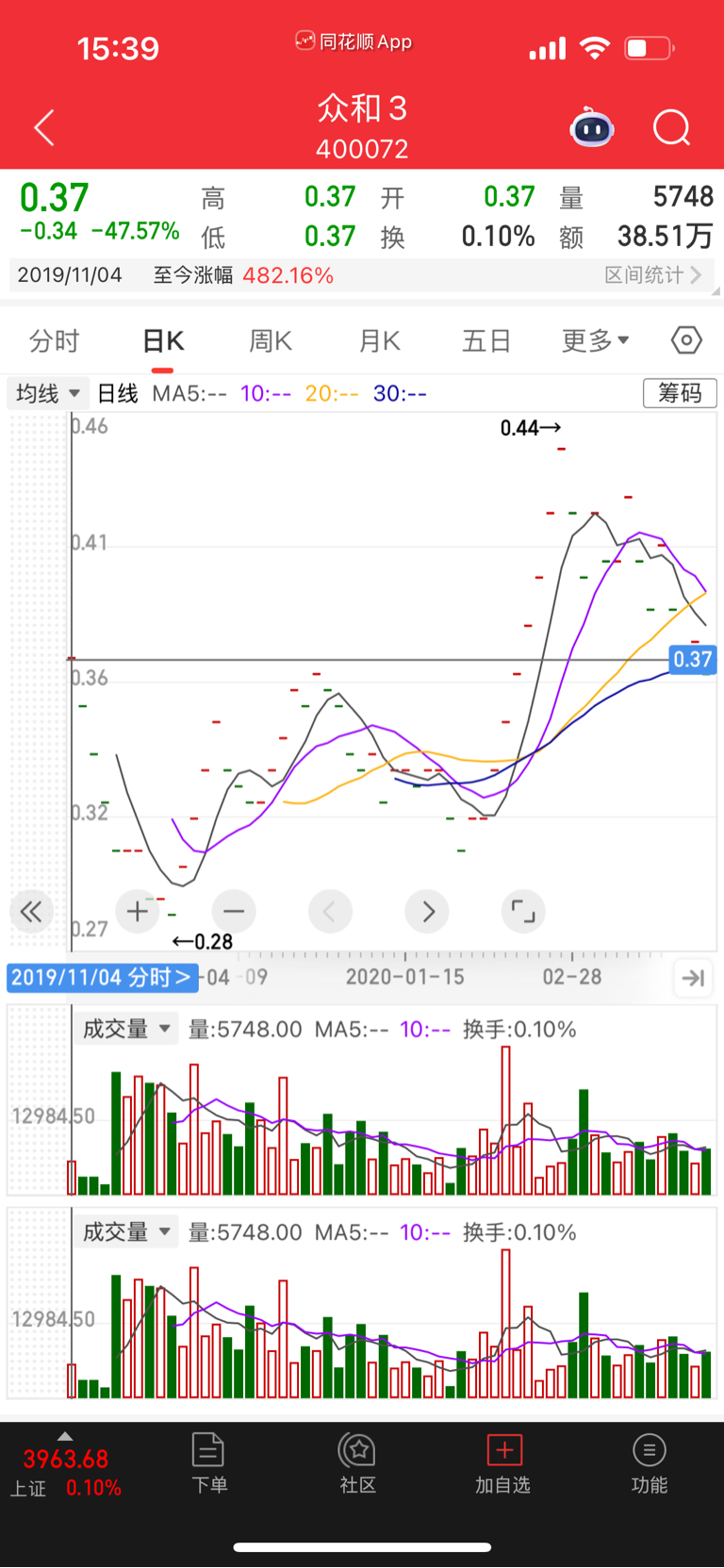Switch to the 分时 chart tab
The height and width of the screenshot is (1568, 724).
coord(55,341)
